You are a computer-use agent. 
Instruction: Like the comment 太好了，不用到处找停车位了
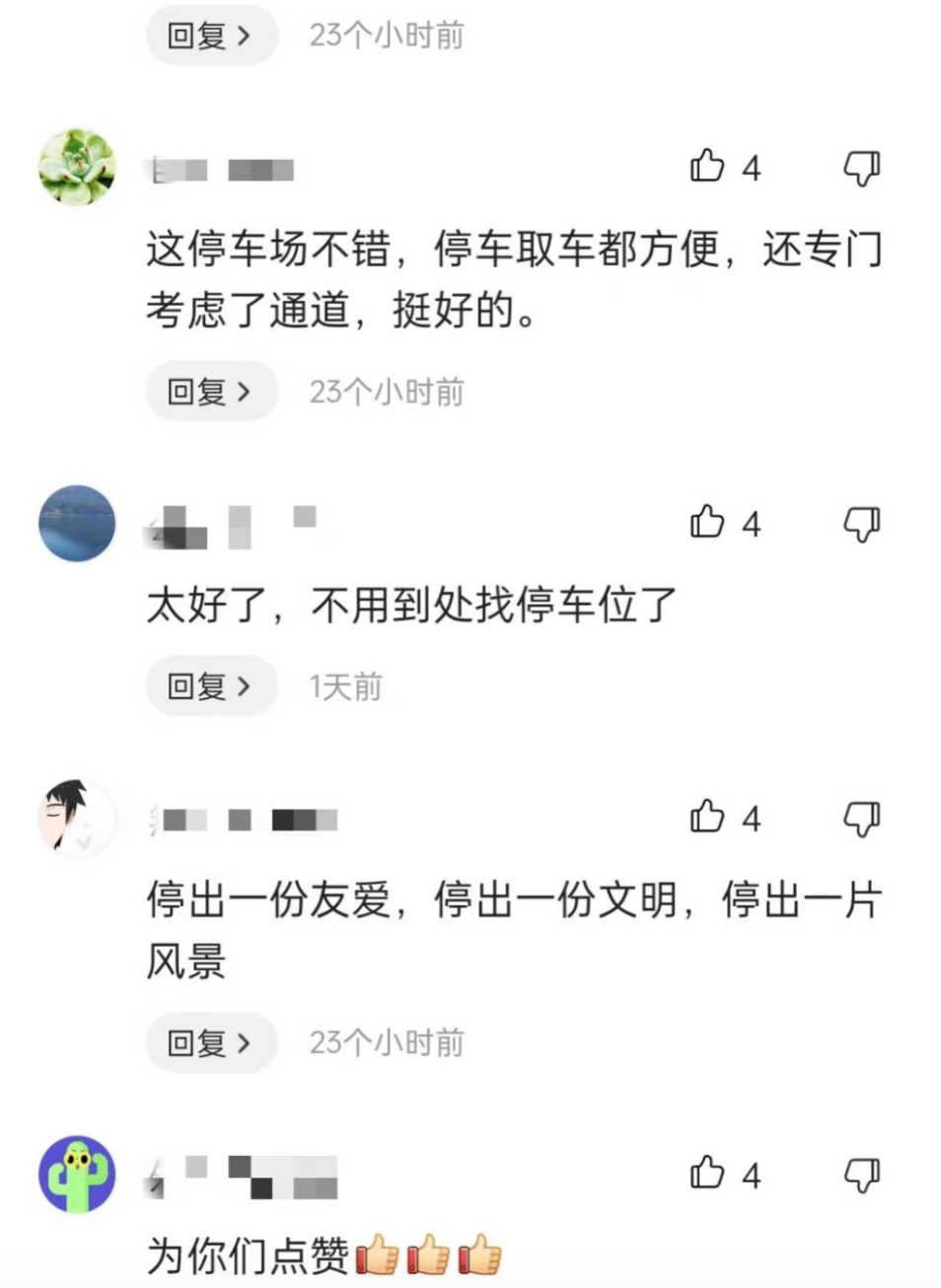point(707,522)
